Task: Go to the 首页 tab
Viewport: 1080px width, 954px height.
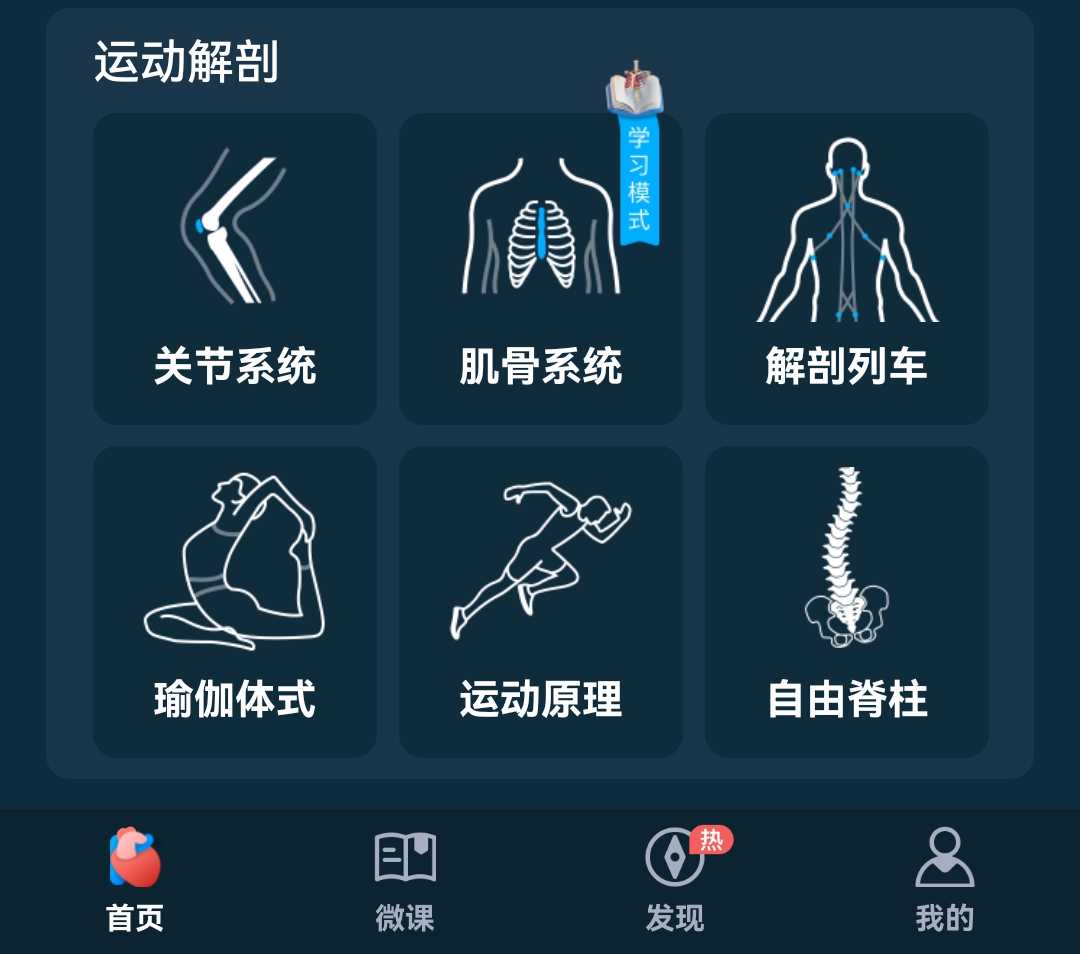Action: coord(135,880)
